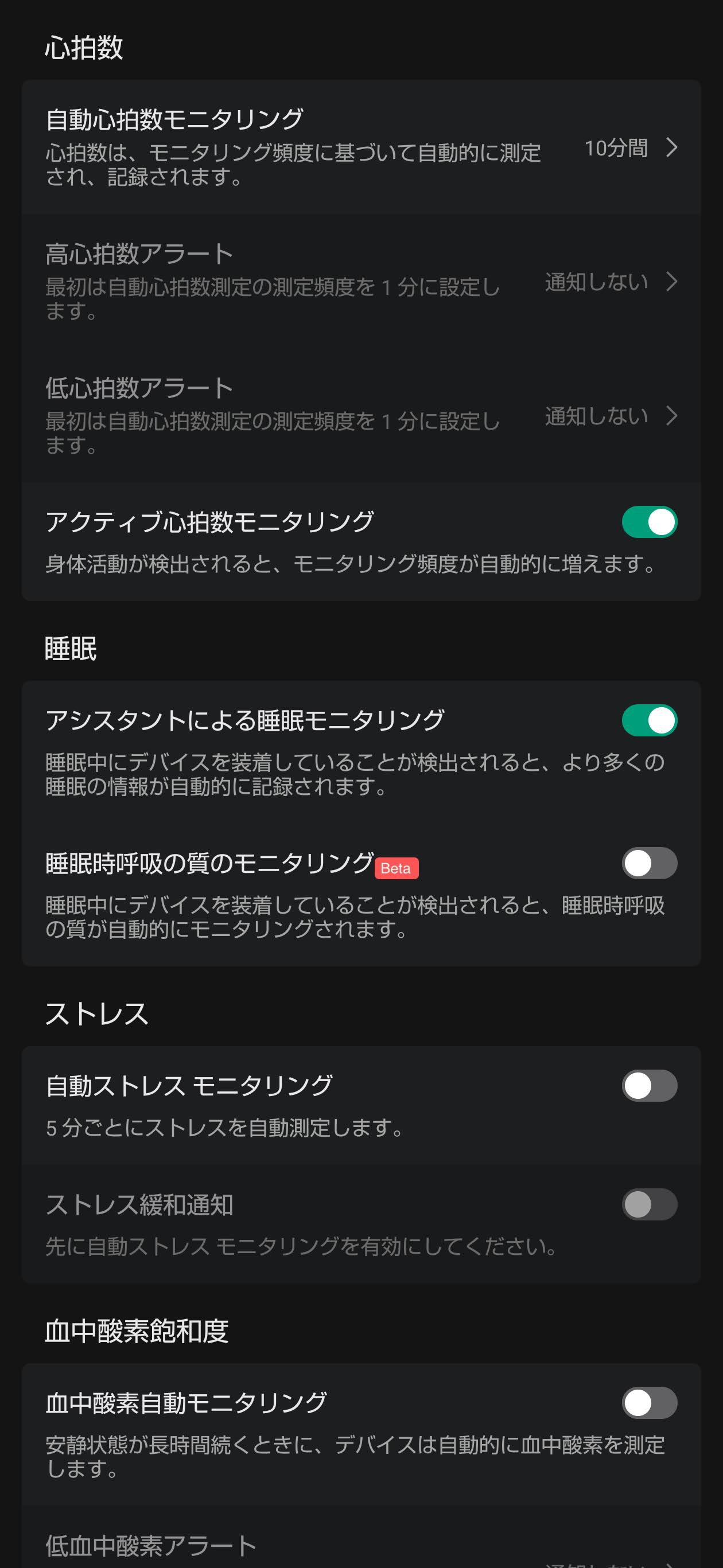Turn off アクティブ心拍数モニタリング switch

(650, 522)
